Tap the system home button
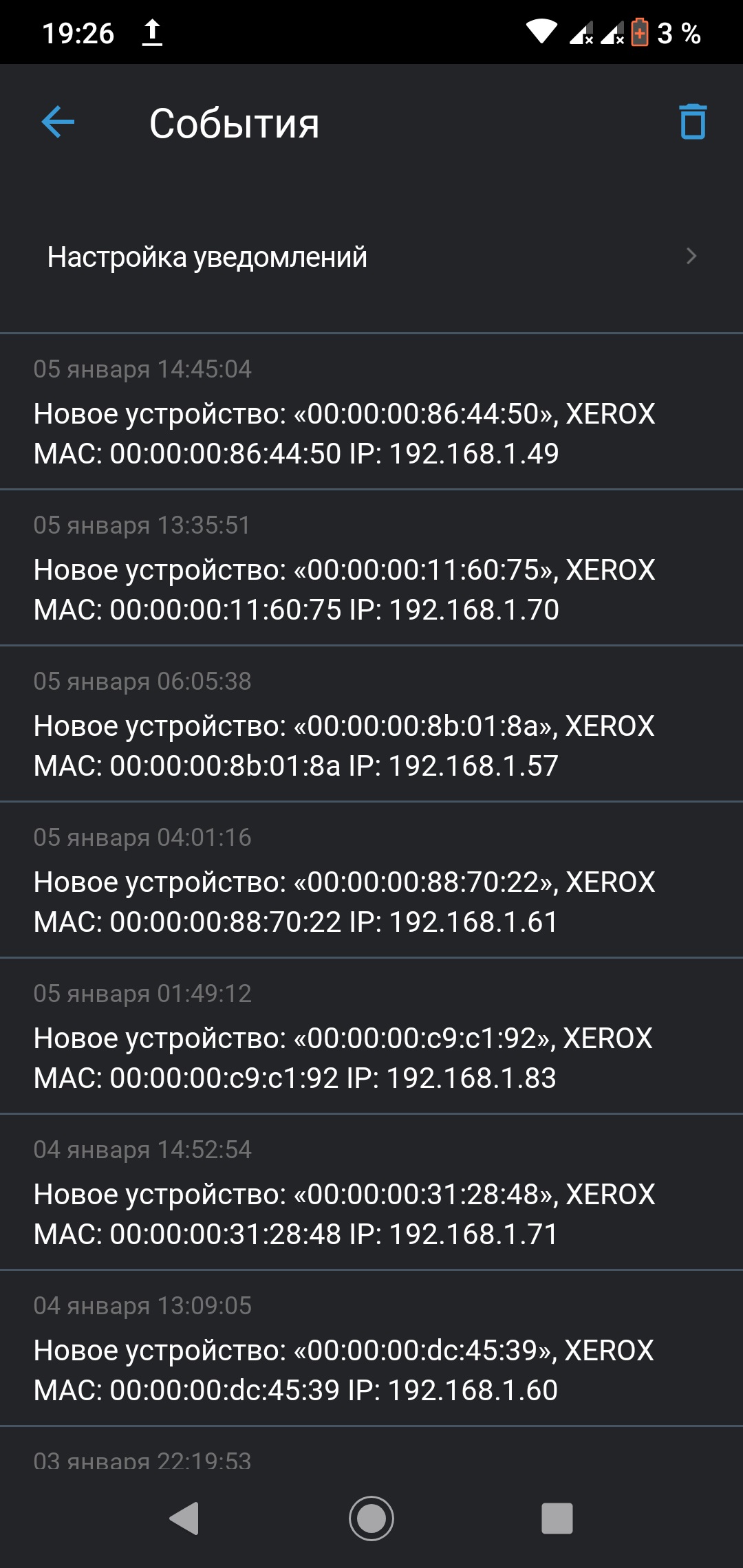 371,1518
